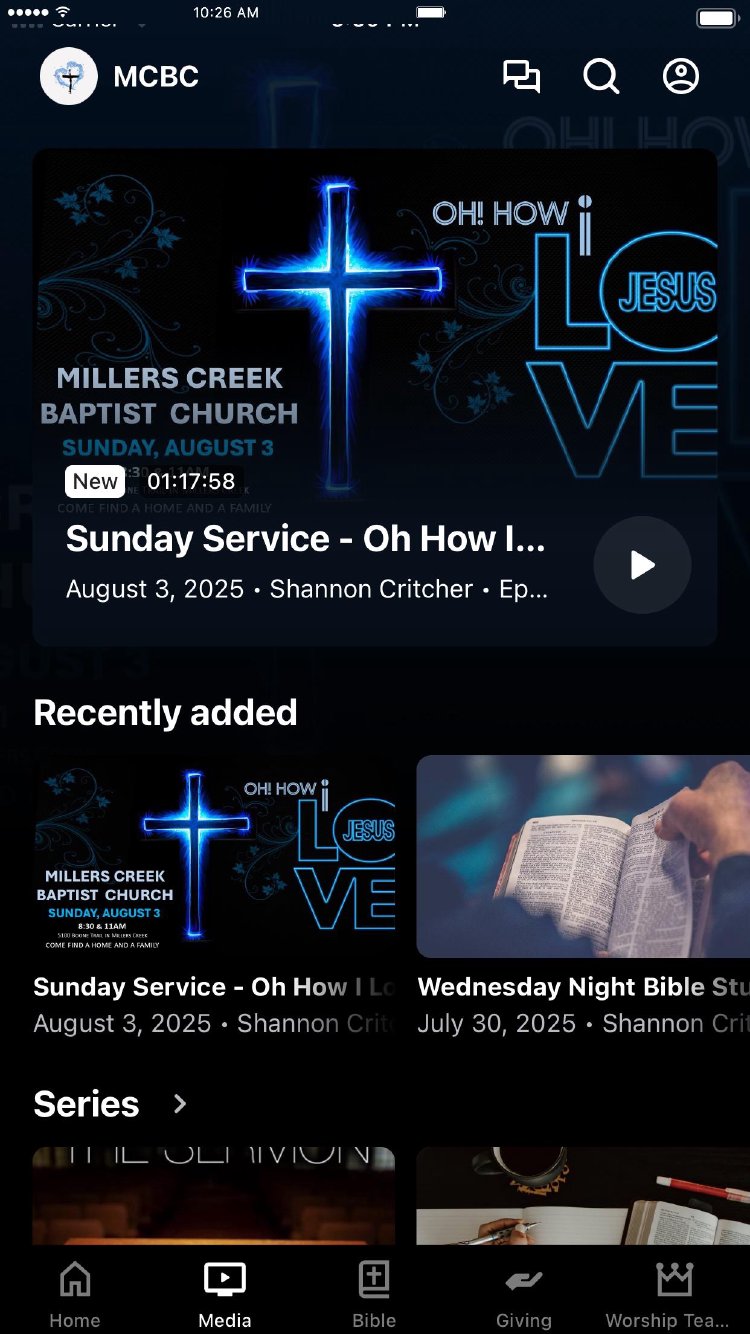Viewport: 750px width, 1334px height.
Task: Switch to the Giving tab
Action: click(524, 1294)
